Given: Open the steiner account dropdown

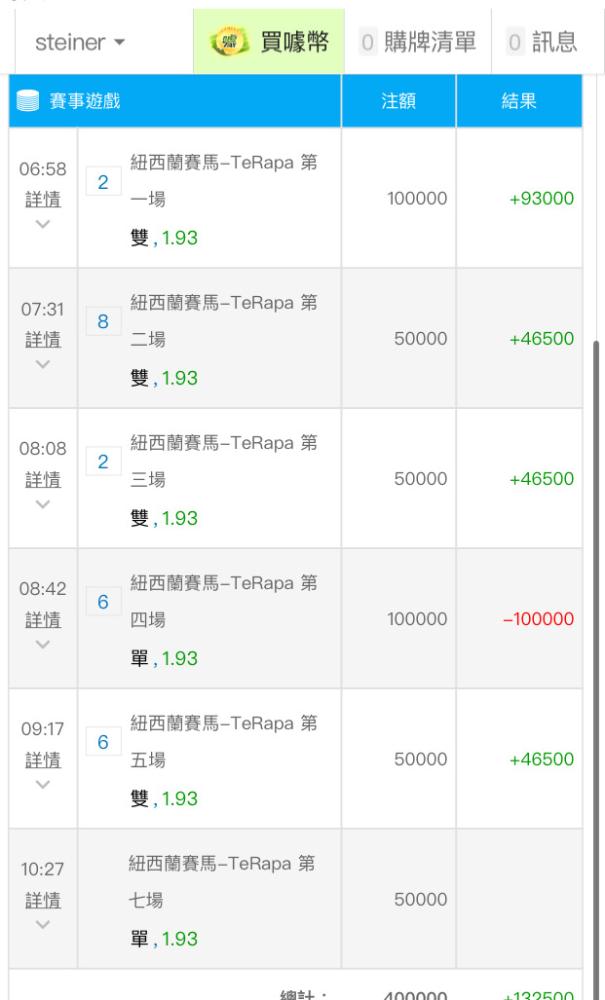Looking at the screenshot, I should point(80,43).
